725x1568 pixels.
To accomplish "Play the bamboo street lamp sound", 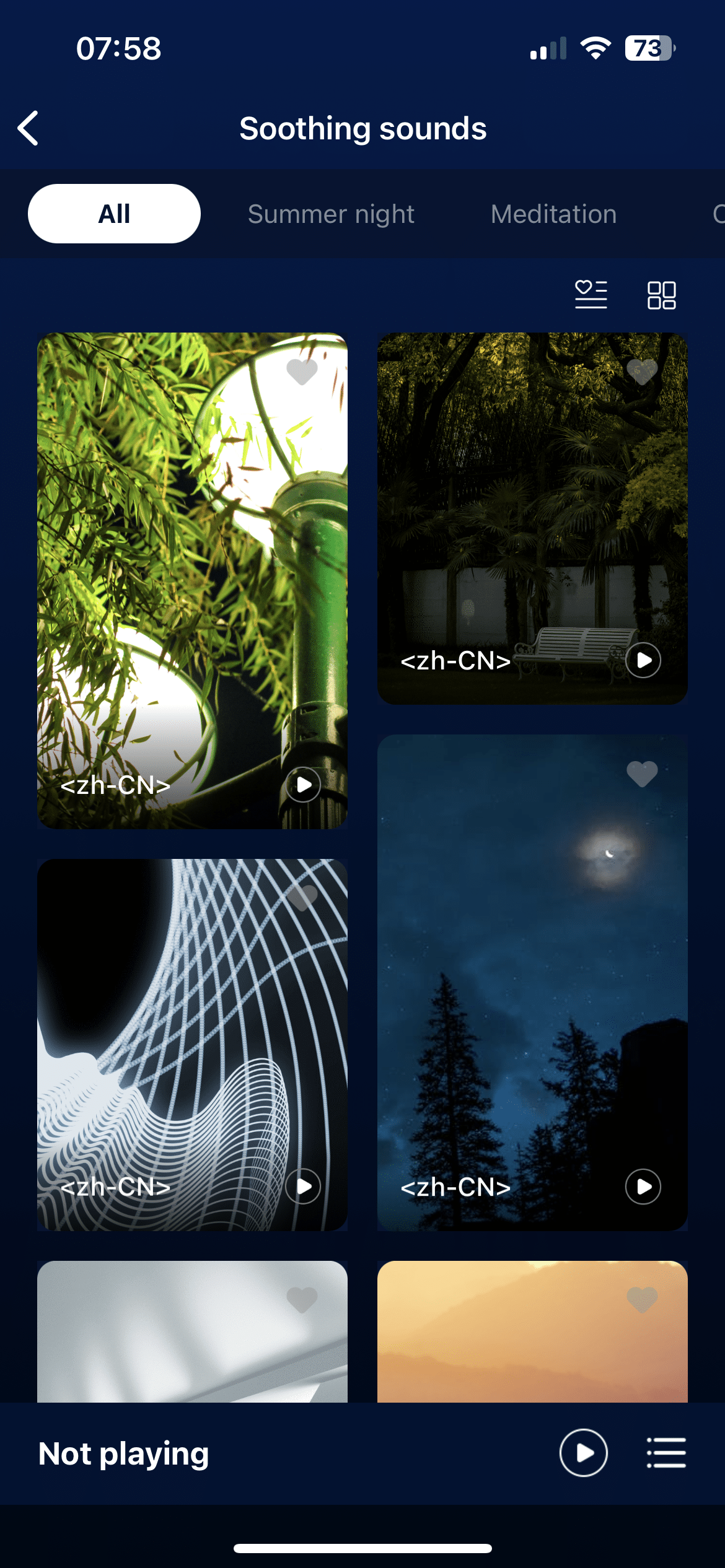I will 303,785.
